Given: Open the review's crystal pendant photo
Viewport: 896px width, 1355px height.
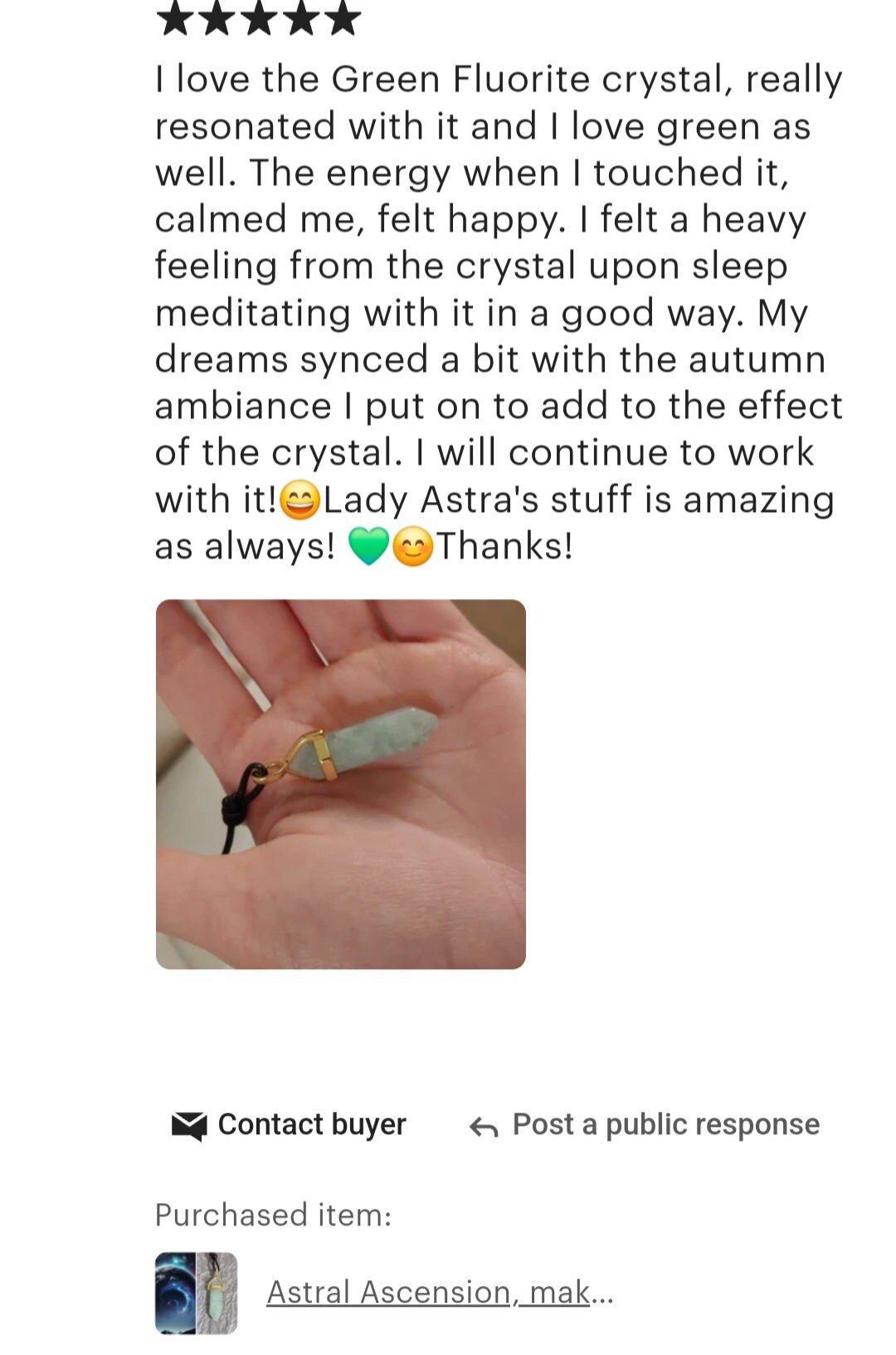Looking at the screenshot, I should 340,783.
